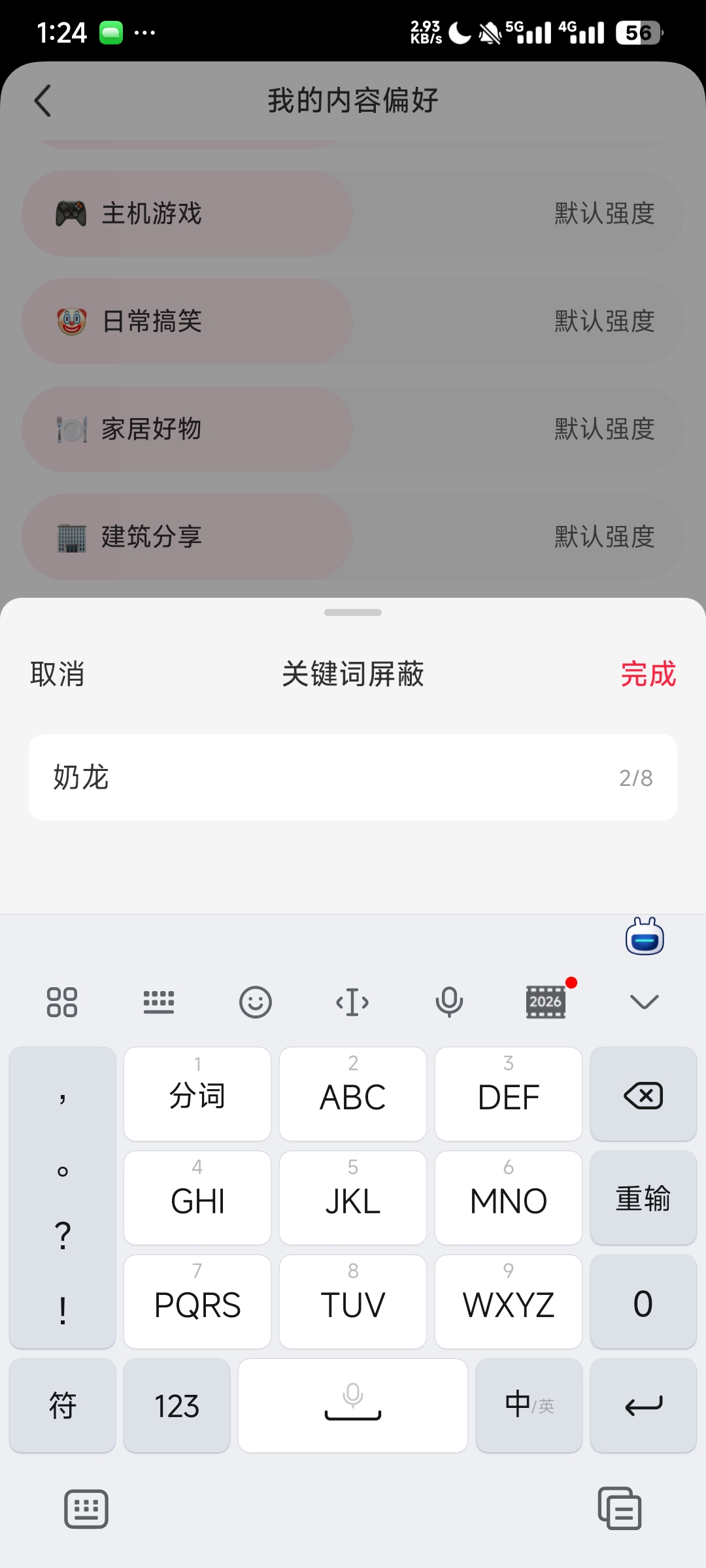Toggle input language with 中/英 key
The image size is (706, 1568).
click(x=529, y=1406)
